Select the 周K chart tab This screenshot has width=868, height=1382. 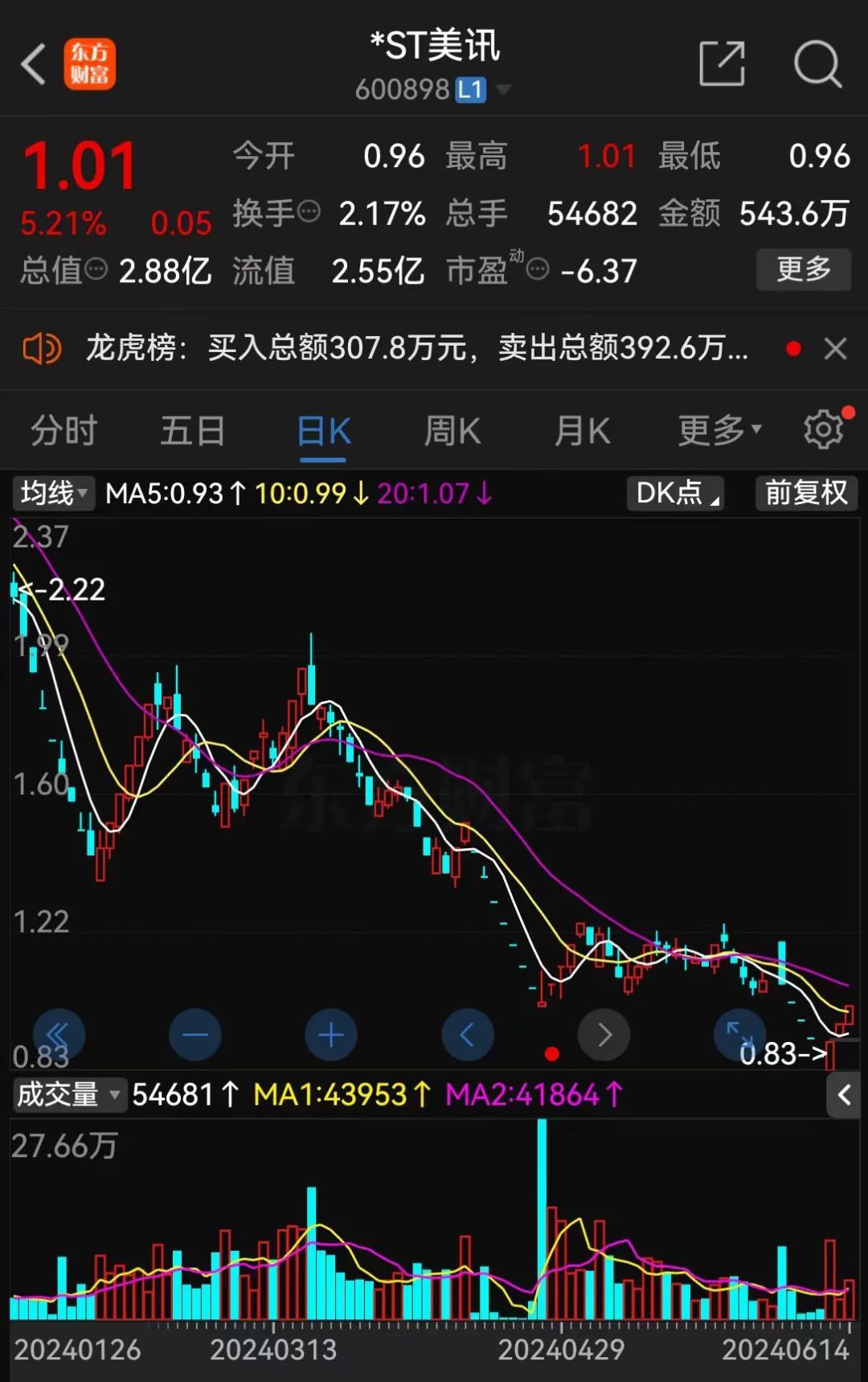pyautogui.click(x=452, y=432)
